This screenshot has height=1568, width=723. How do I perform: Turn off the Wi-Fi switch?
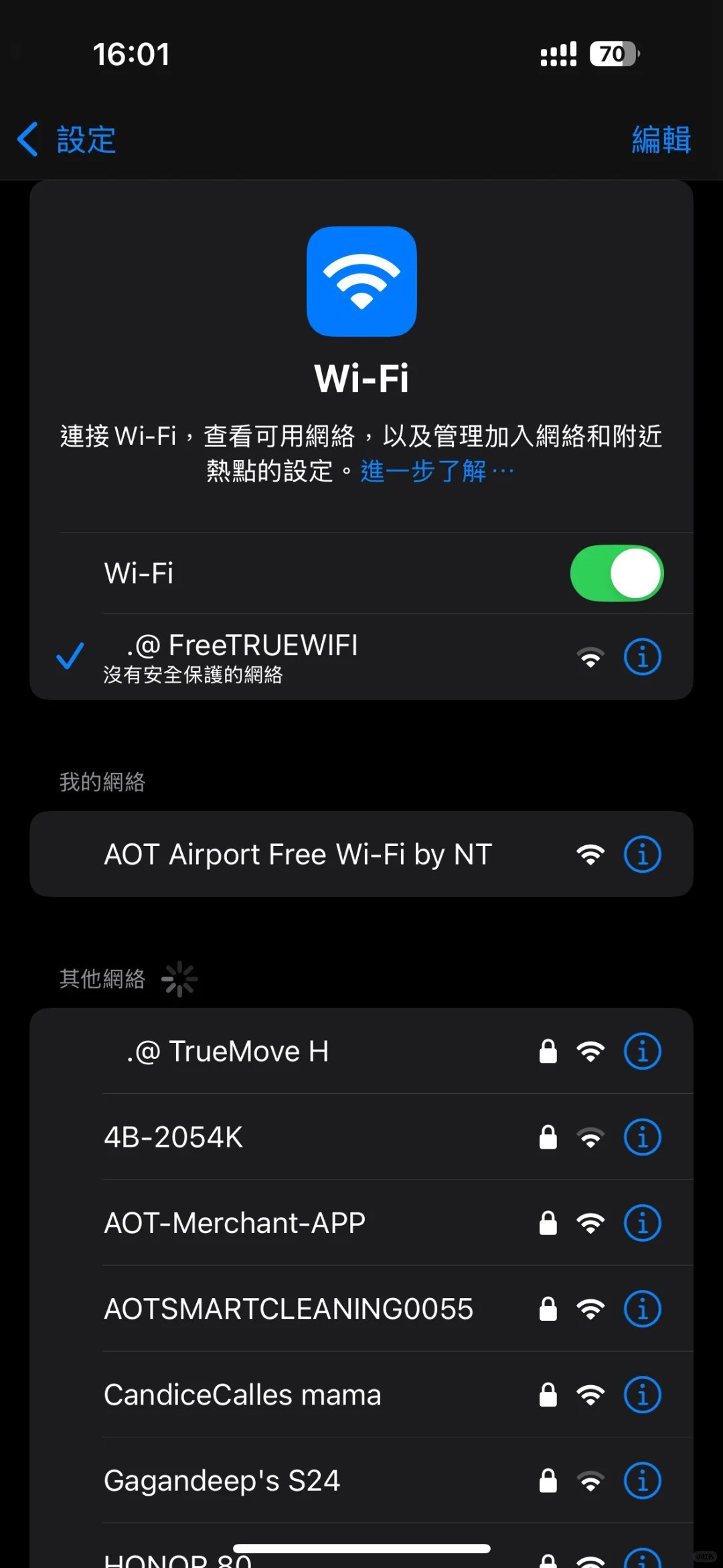pyautogui.click(x=616, y=573)
